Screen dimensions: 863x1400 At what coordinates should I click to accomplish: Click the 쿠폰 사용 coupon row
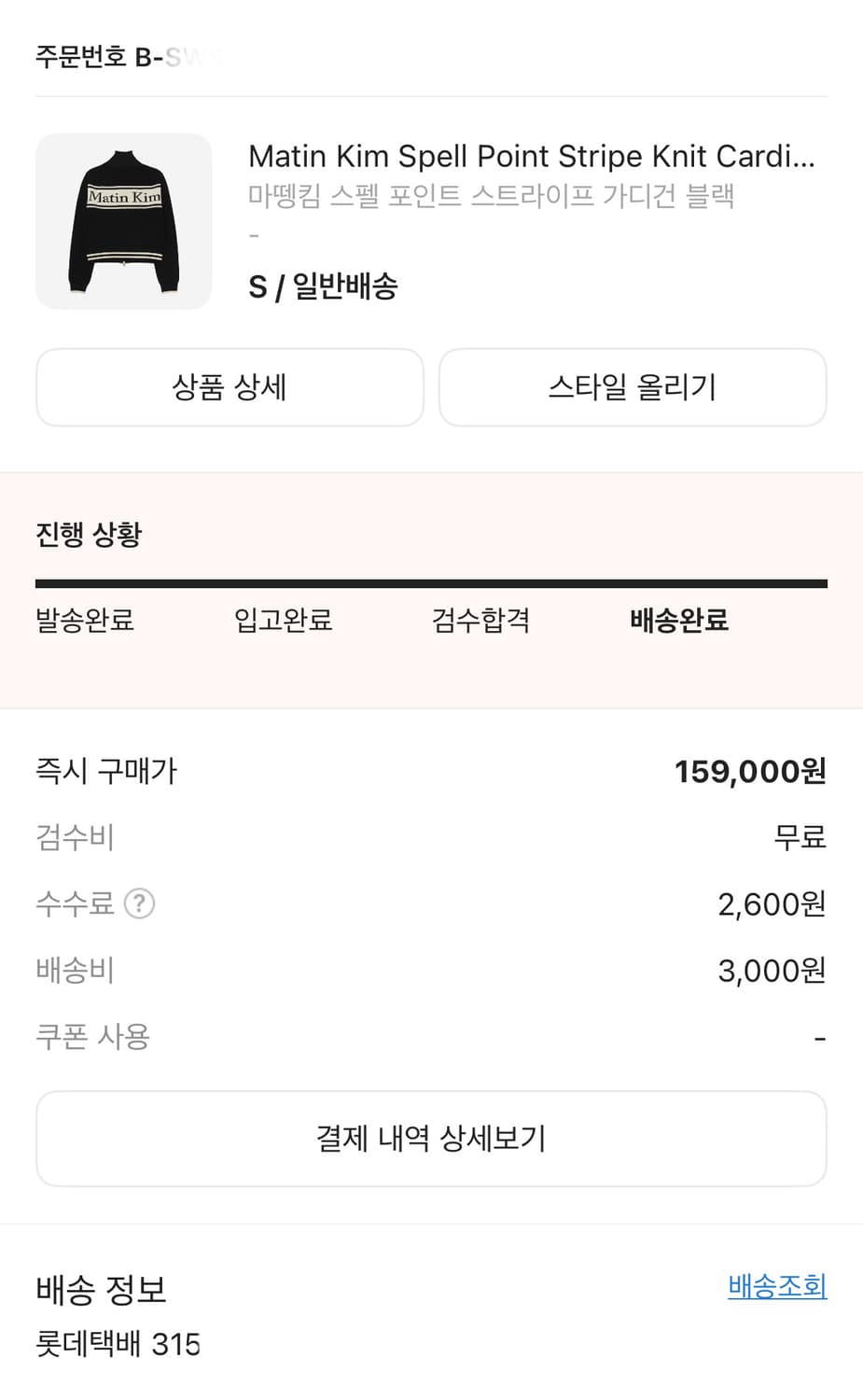click(91, 1036)
